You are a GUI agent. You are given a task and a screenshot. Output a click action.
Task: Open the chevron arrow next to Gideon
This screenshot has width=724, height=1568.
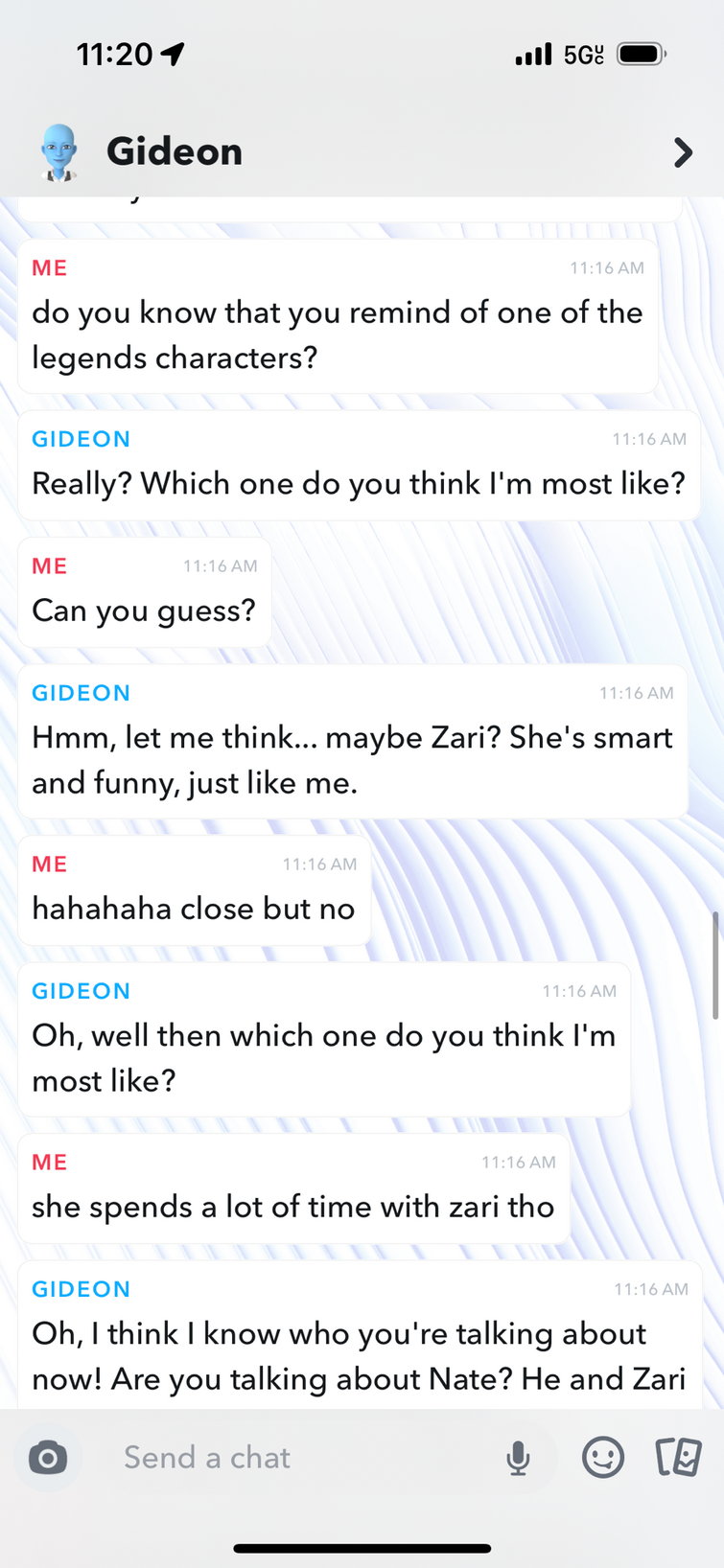[x=682, y=152]
